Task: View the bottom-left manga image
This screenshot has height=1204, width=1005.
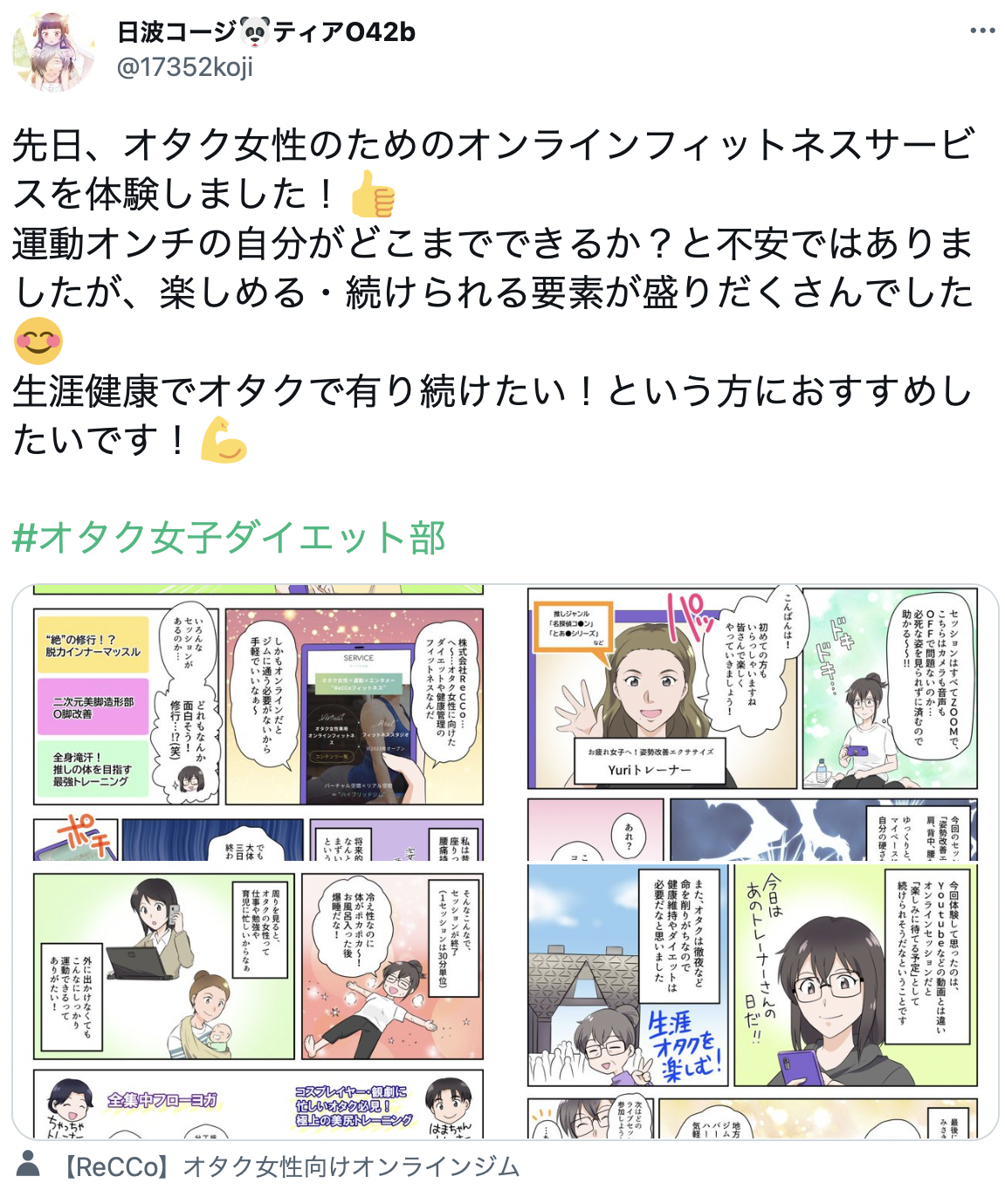Action: 258,1001
